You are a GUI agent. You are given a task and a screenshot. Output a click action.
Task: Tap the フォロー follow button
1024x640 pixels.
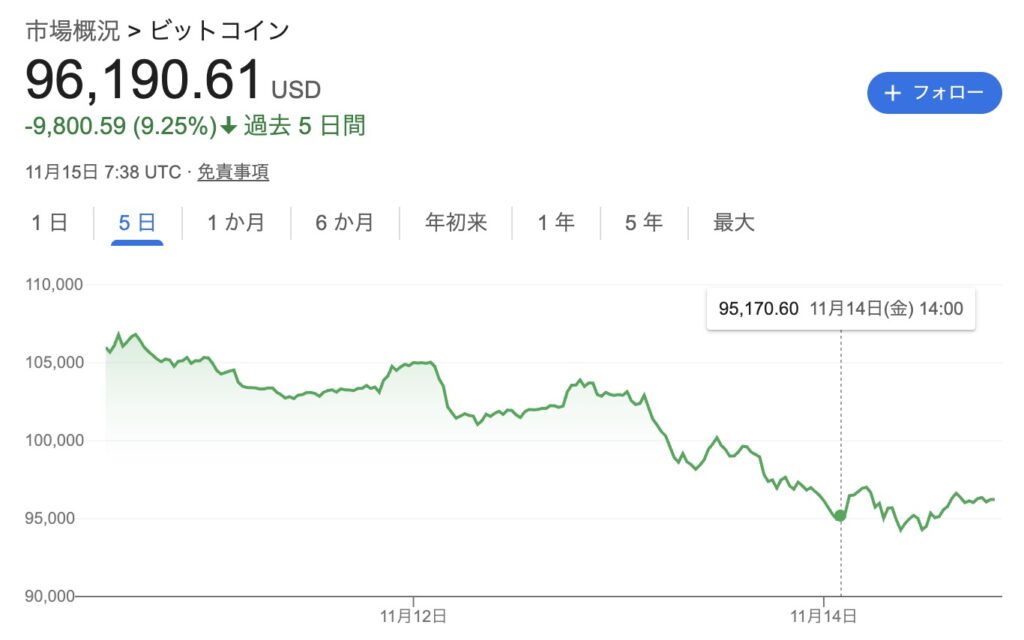tap(934, 93)
